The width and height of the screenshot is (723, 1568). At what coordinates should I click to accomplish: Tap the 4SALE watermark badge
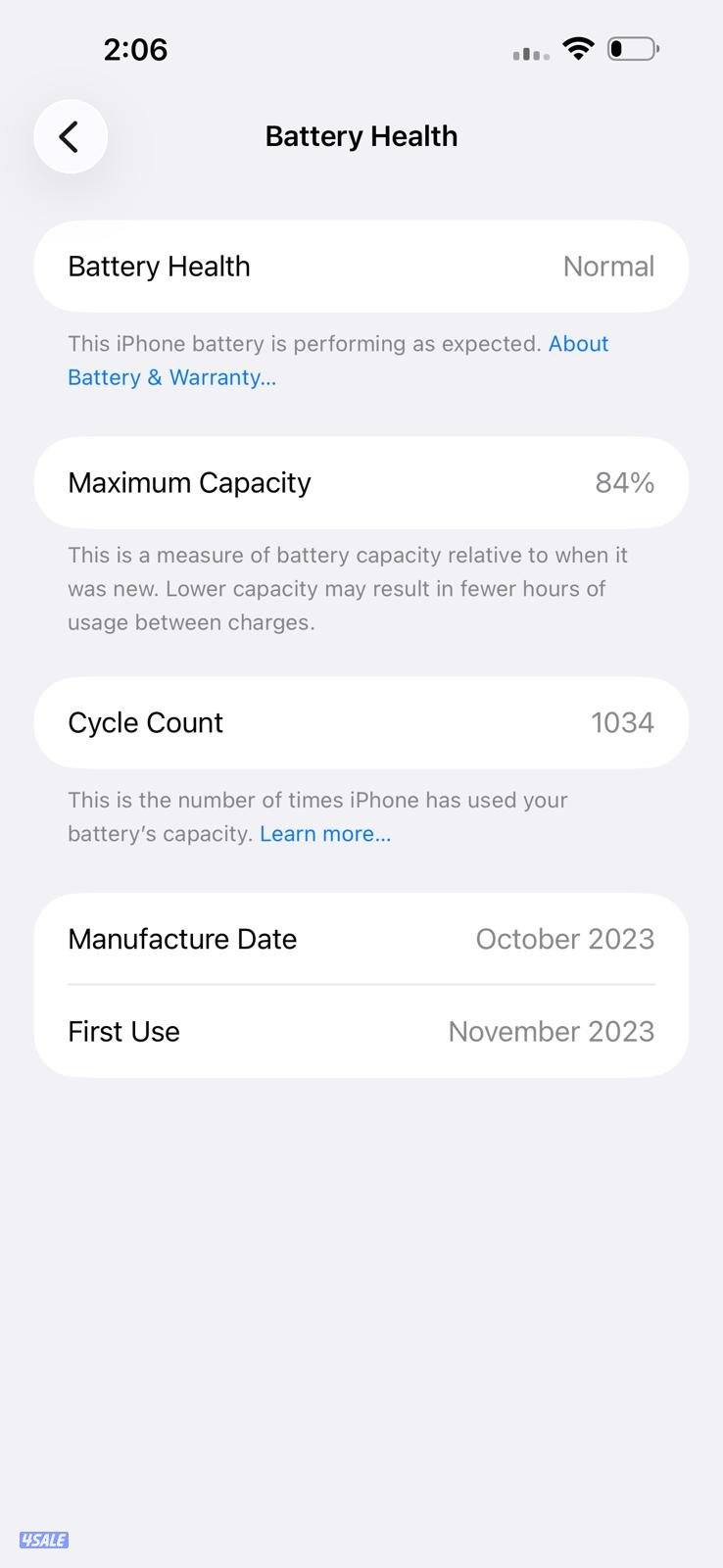click(44, 1540)
